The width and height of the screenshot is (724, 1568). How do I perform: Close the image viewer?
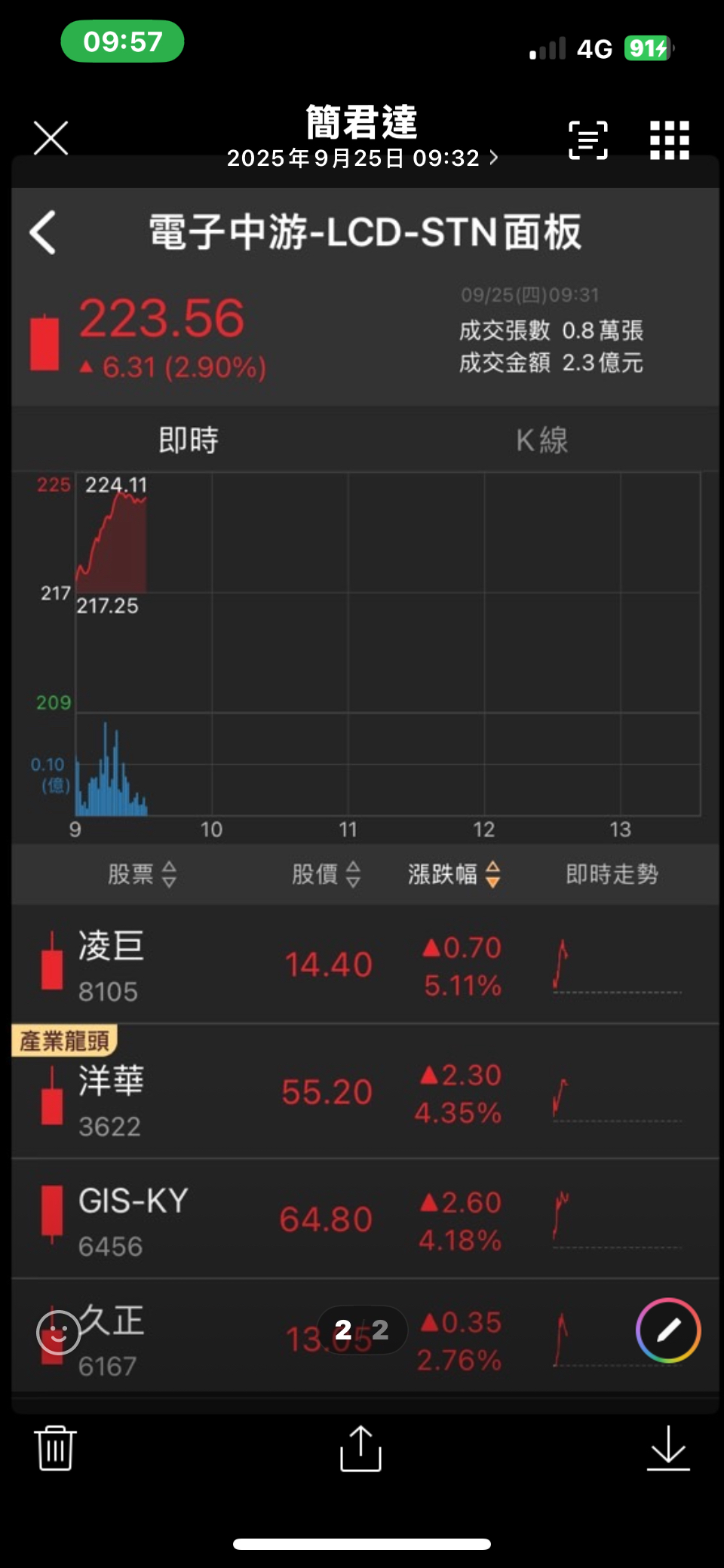(x=51, y=138)
